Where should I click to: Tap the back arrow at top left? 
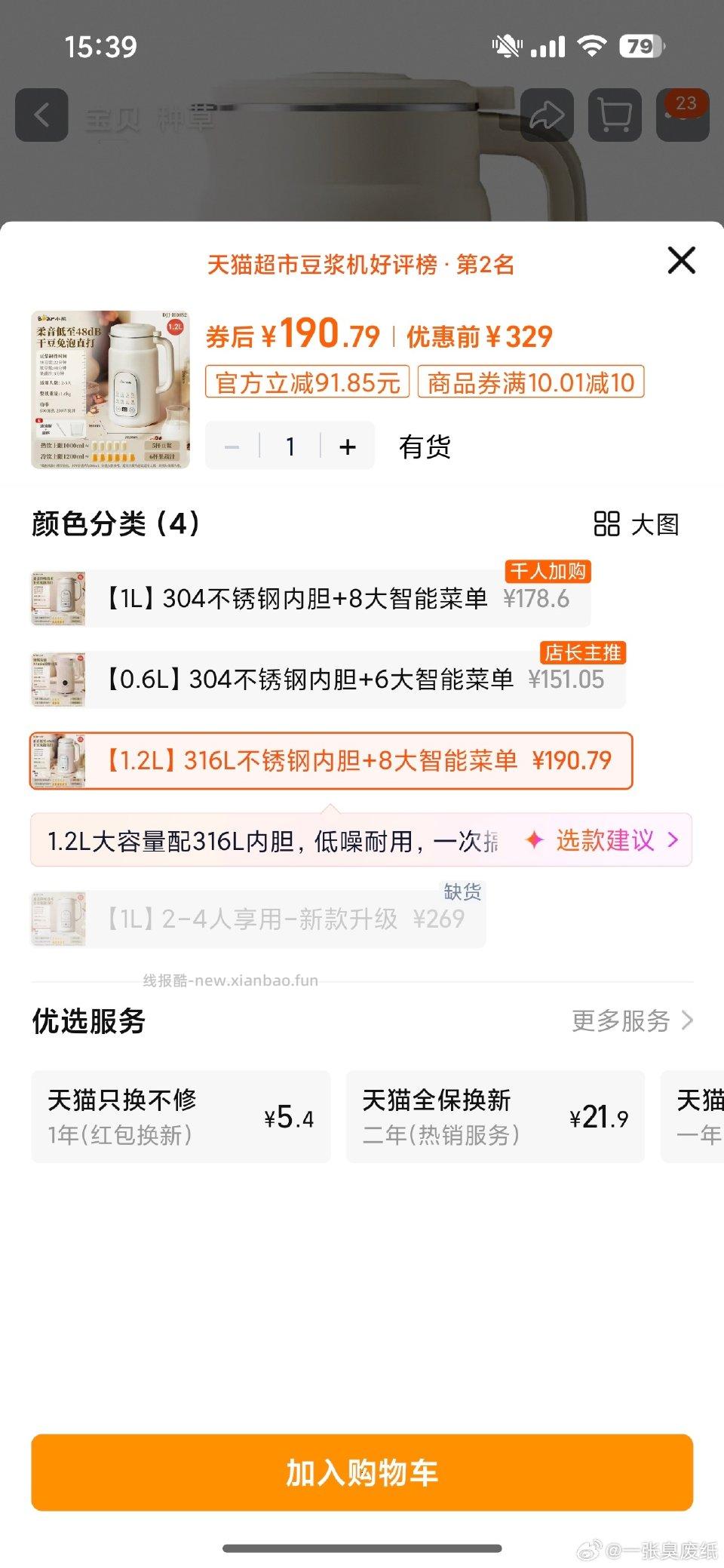40,115
